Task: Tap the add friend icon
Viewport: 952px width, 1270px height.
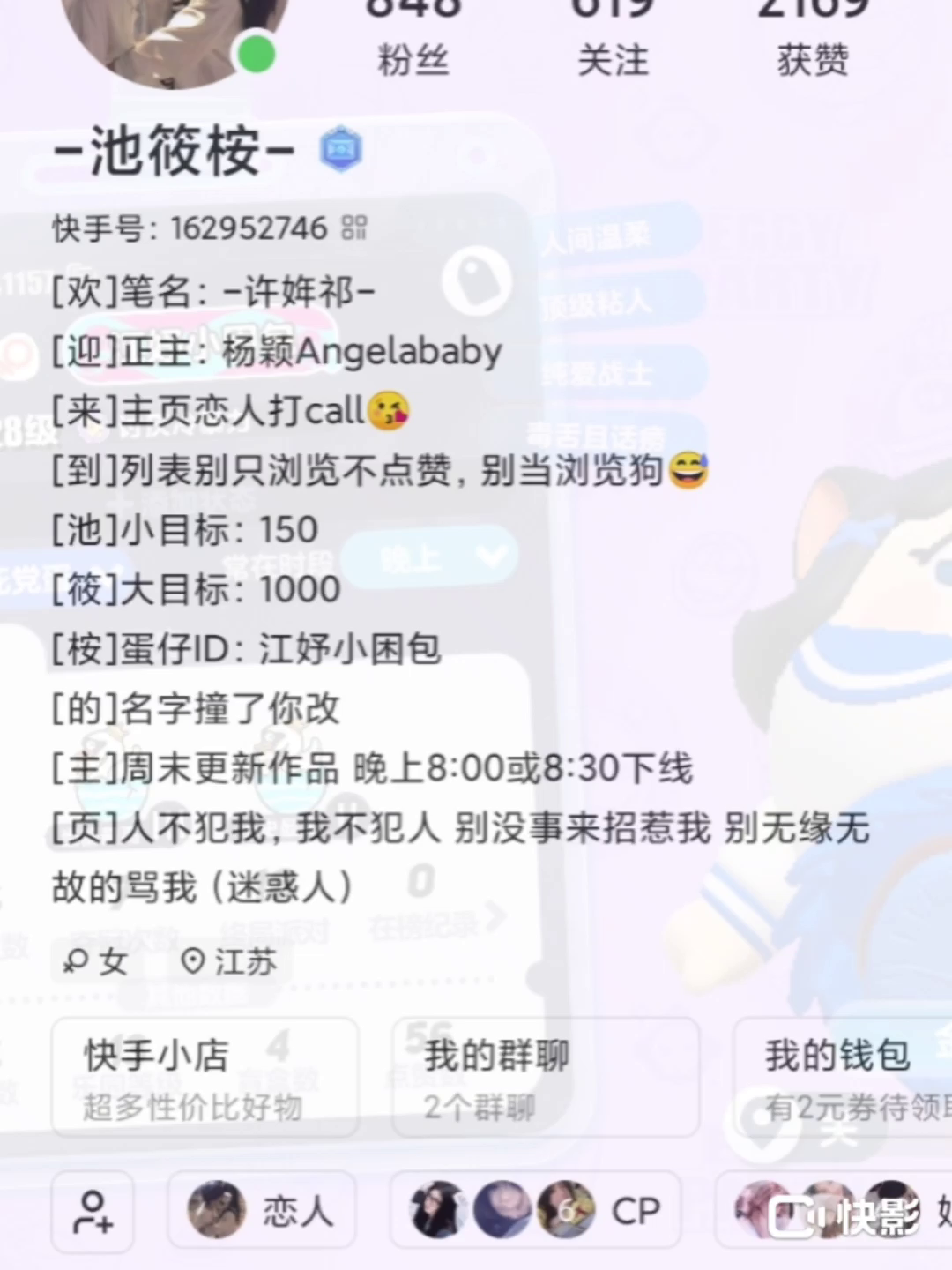Action: 93,1210
